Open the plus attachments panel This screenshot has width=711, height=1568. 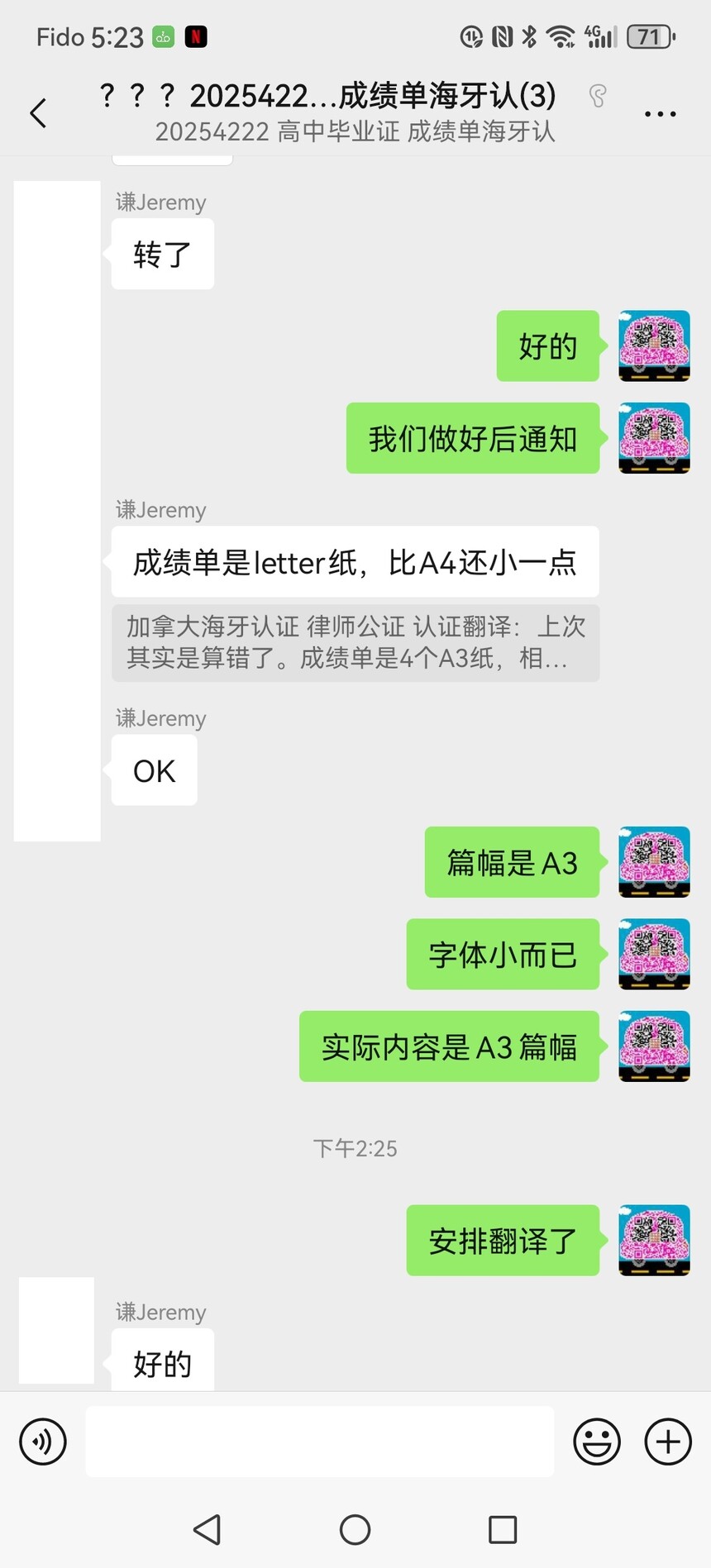[x=667, y=1442]
